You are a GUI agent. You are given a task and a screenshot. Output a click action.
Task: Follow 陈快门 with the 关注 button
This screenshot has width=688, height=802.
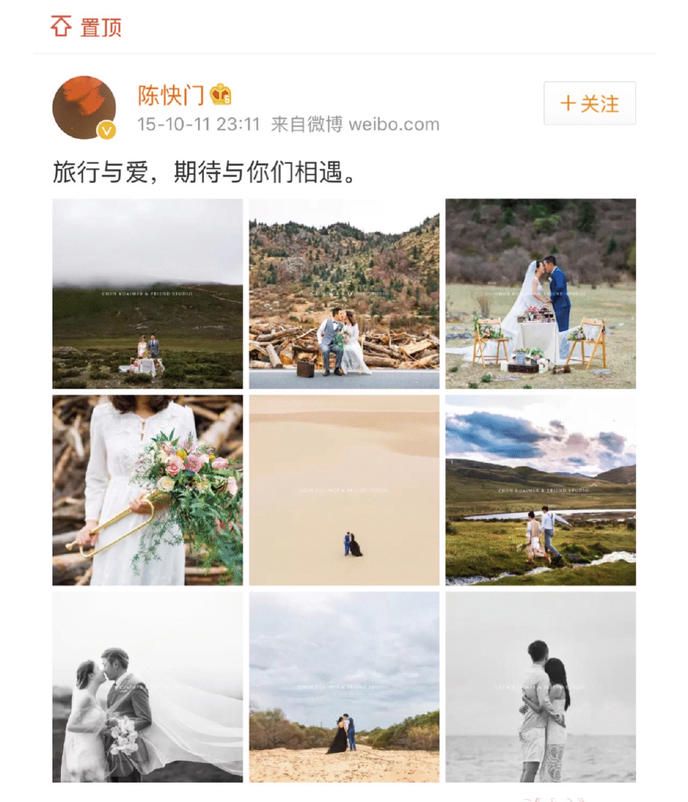[589, 103]
